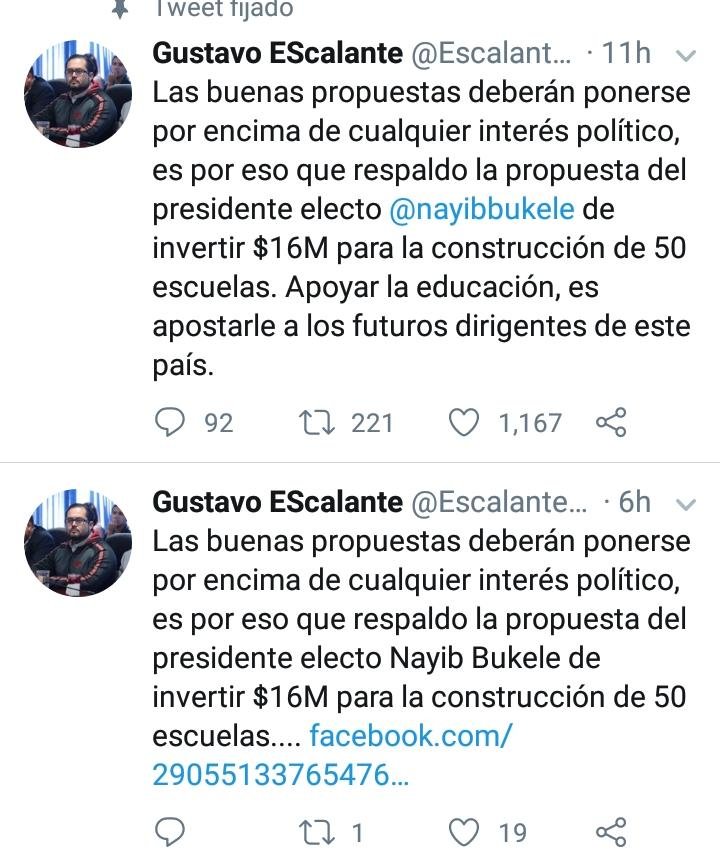Expand the dropdown arrow on the 11h tweet
This screenshot has width=720, height=850.
[x=686, y=54]
